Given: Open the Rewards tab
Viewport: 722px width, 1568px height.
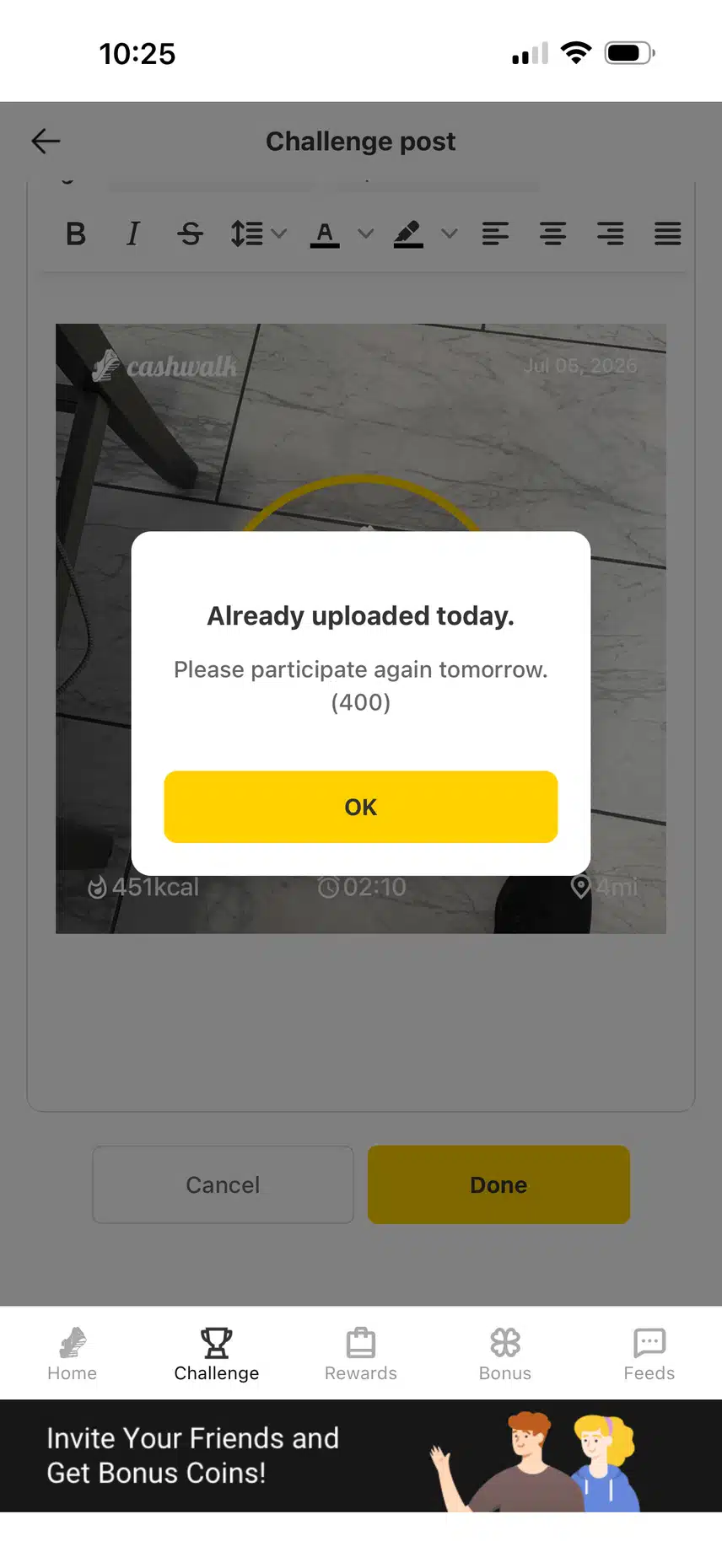Looking at the screenshot, I should [x=361, y=1353].
